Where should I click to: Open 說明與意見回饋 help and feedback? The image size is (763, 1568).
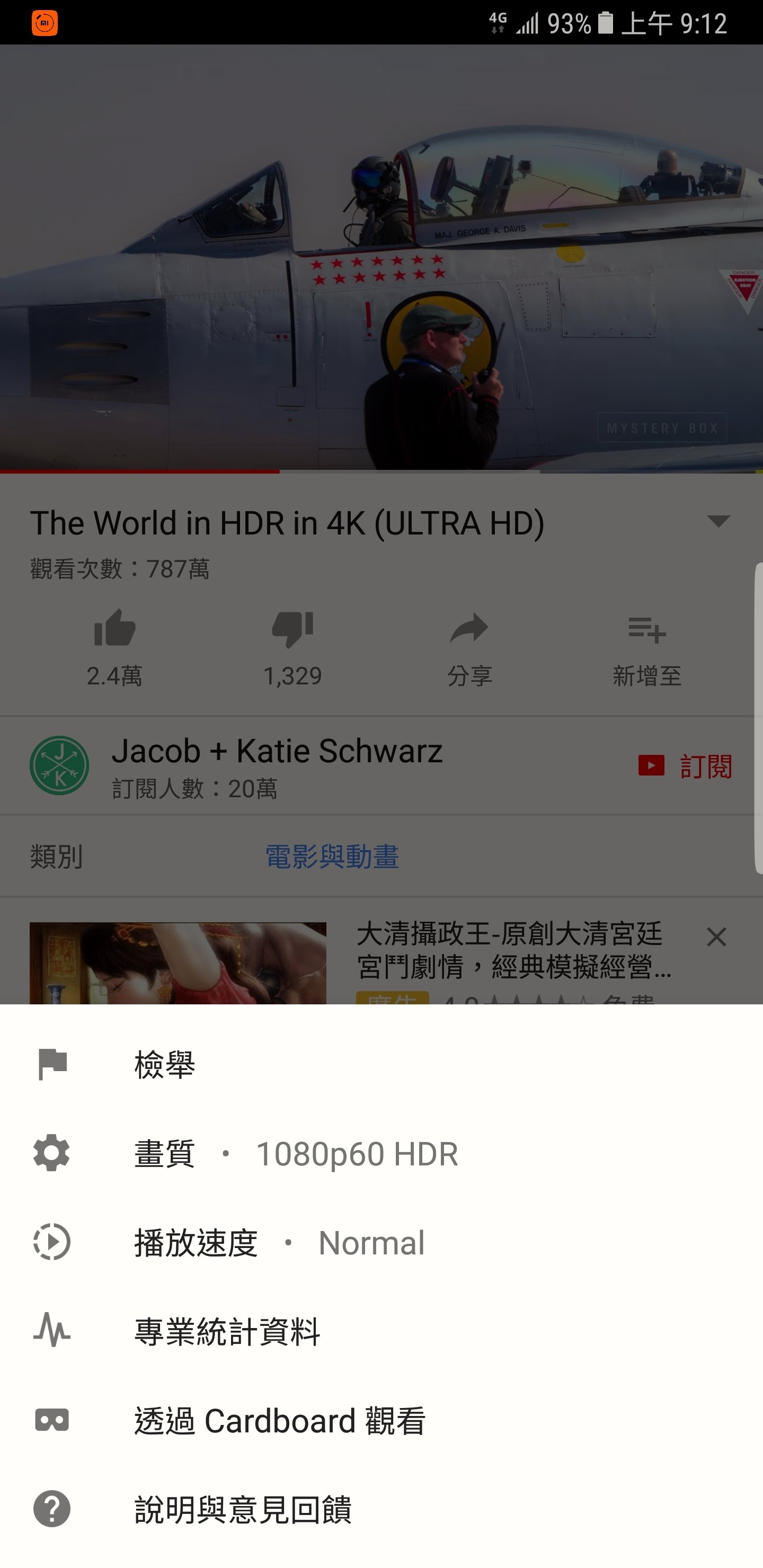click(x=381, y=1509)
